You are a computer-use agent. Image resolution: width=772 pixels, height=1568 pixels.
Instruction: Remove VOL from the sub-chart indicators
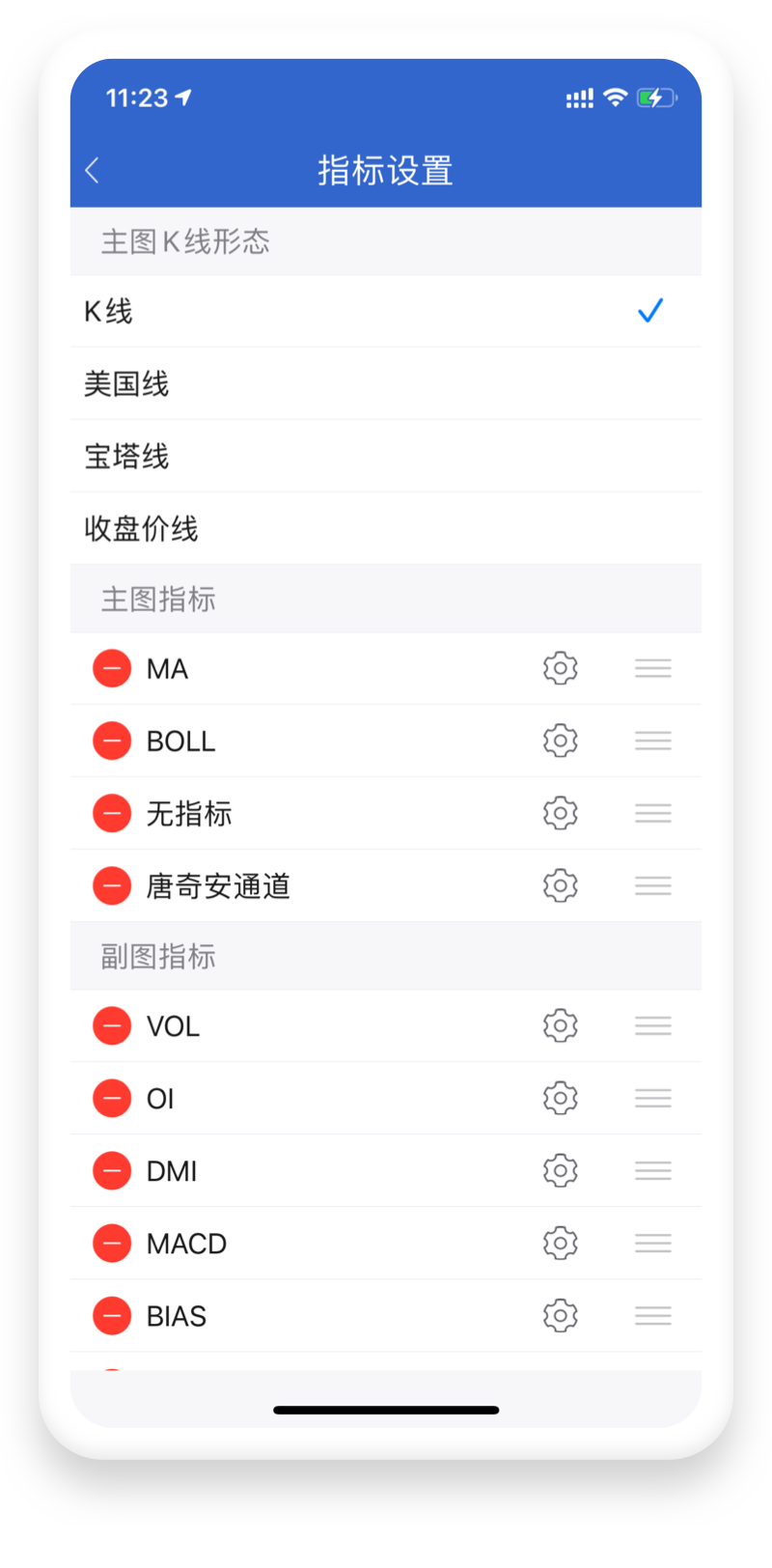[112, 1025]
